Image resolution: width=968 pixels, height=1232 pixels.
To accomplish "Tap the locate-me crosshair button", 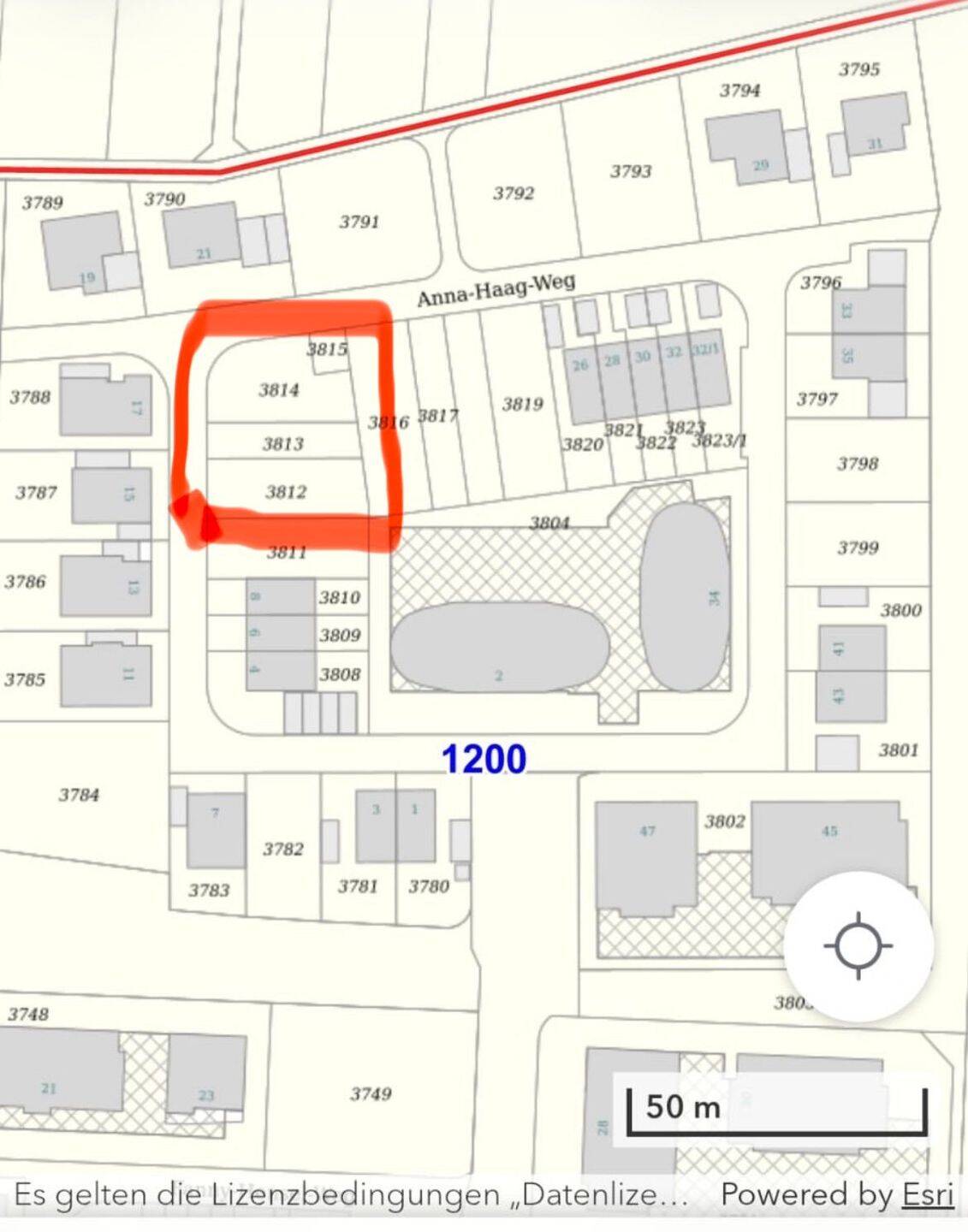I will pyautogui.click(x=858, y=946).
